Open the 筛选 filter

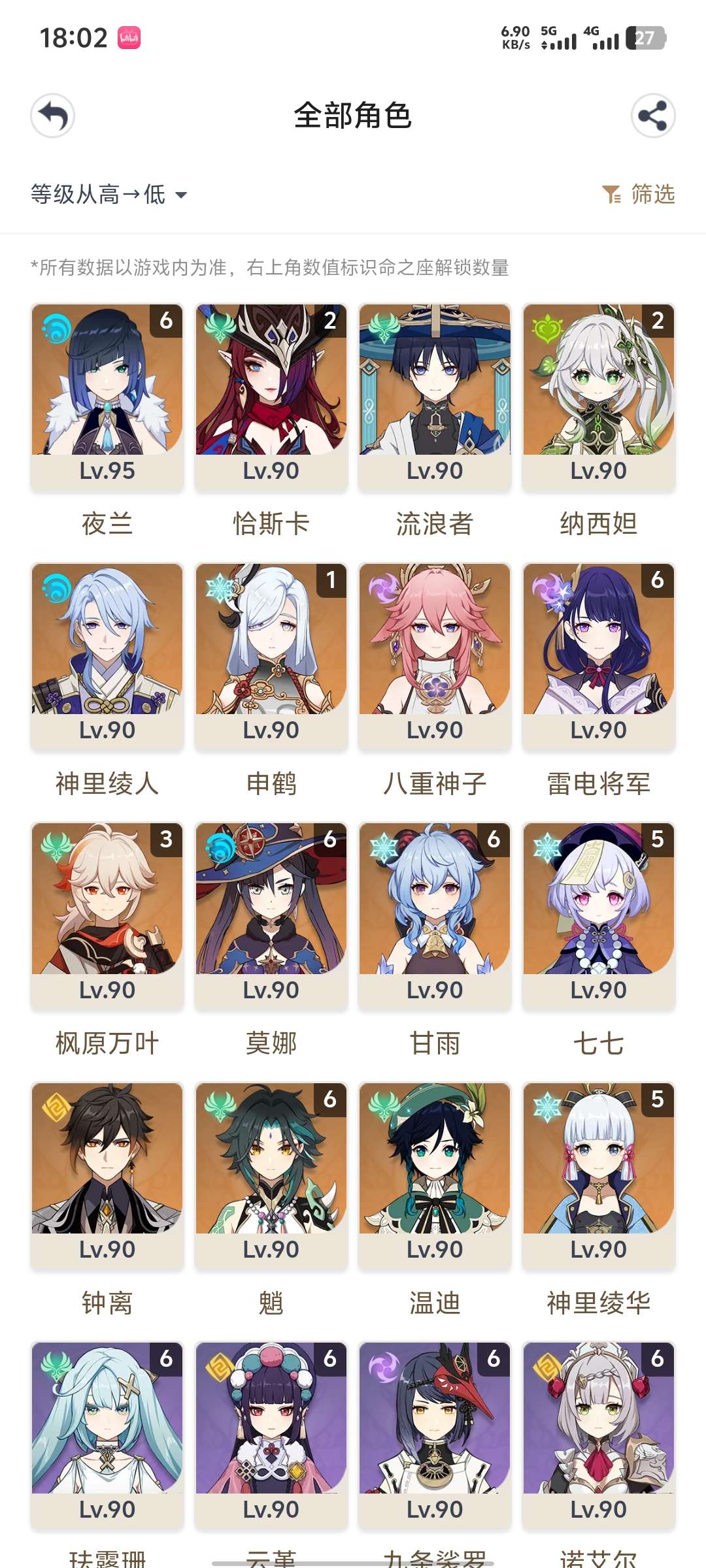point(639,194)
